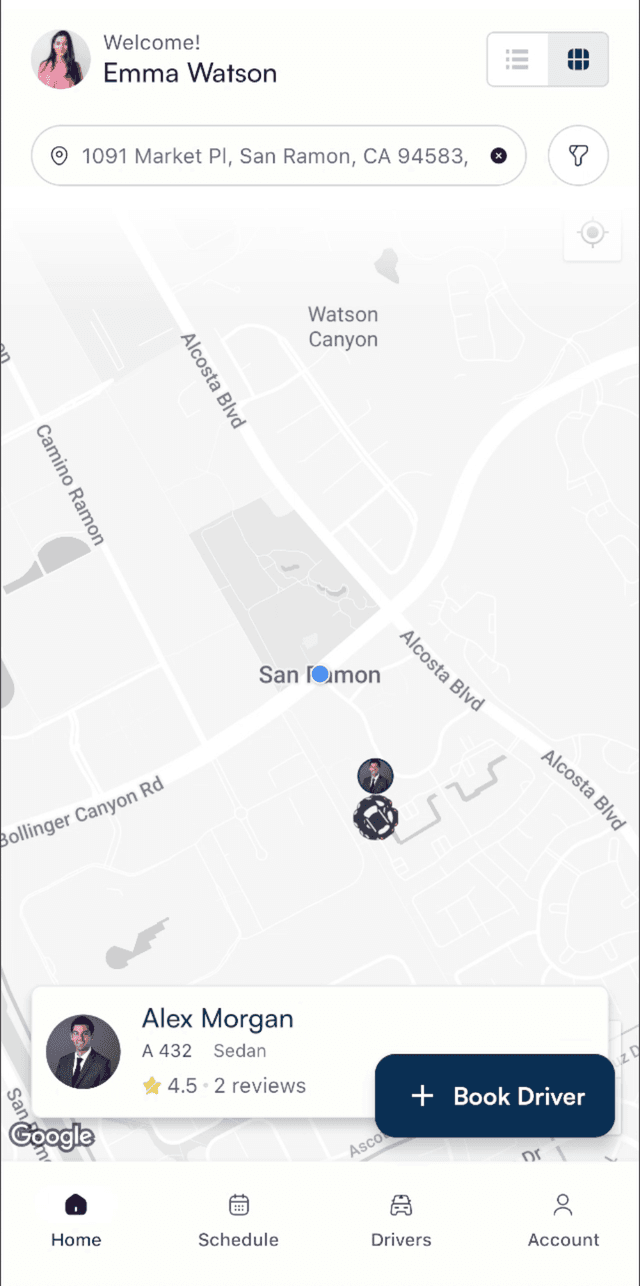Screen dimensions: 640x1286
Task: Edit the 1091 Market Pl address field
Action: pyautogui.click(x=274, y=156)
